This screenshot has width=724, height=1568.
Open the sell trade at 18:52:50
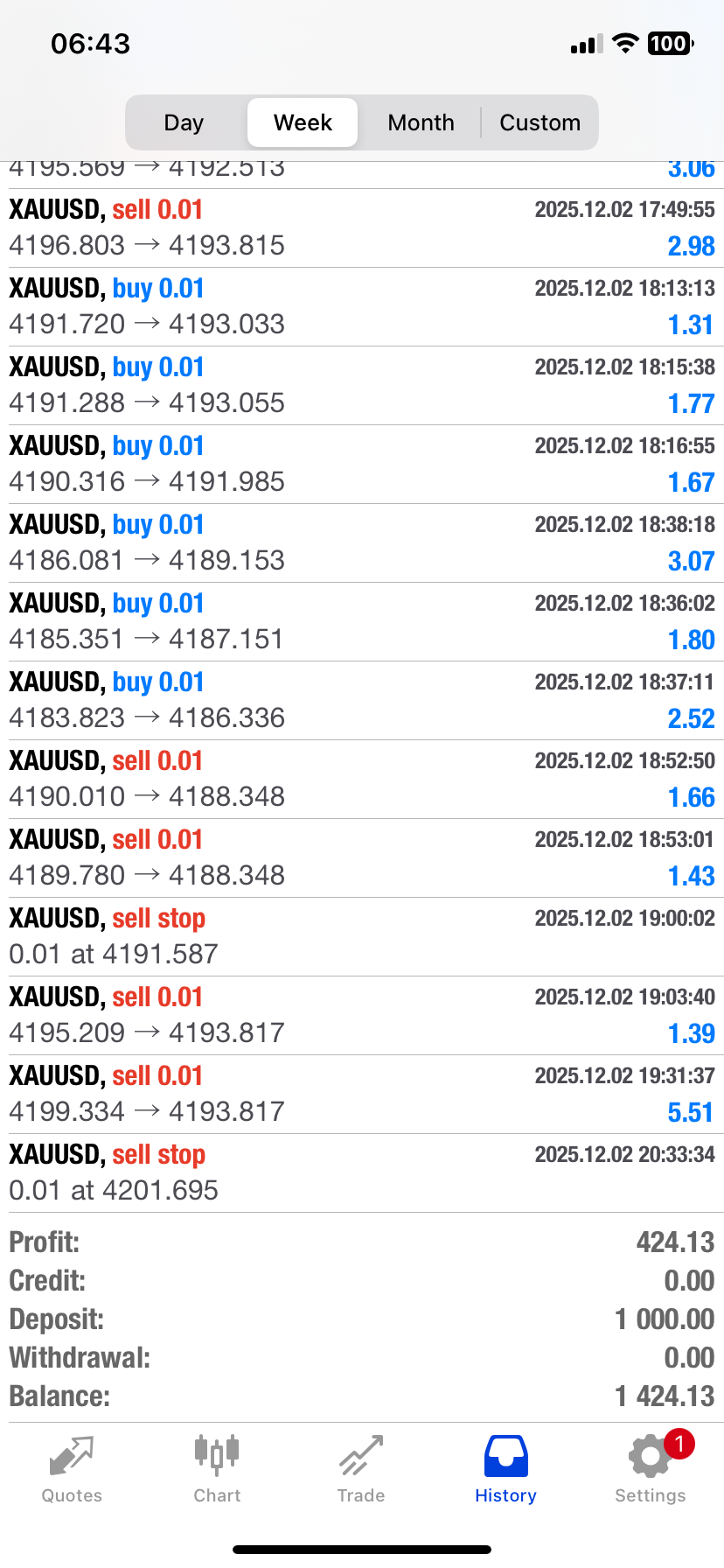362,779
